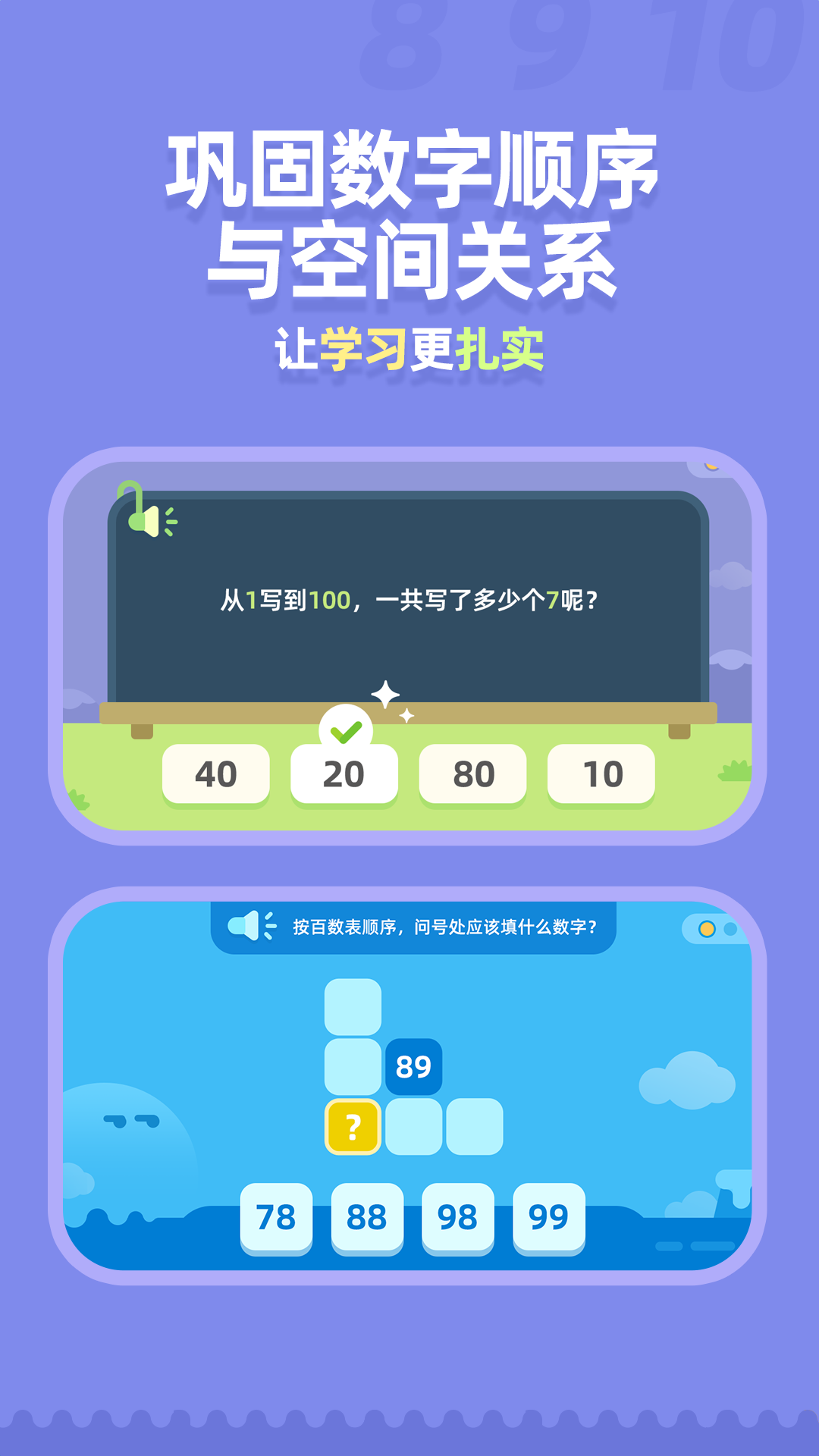The height and width of the screenshot is (1456, 819).
Task: Click the green checkmark above answer 20
Action: [x=345, y=730]
